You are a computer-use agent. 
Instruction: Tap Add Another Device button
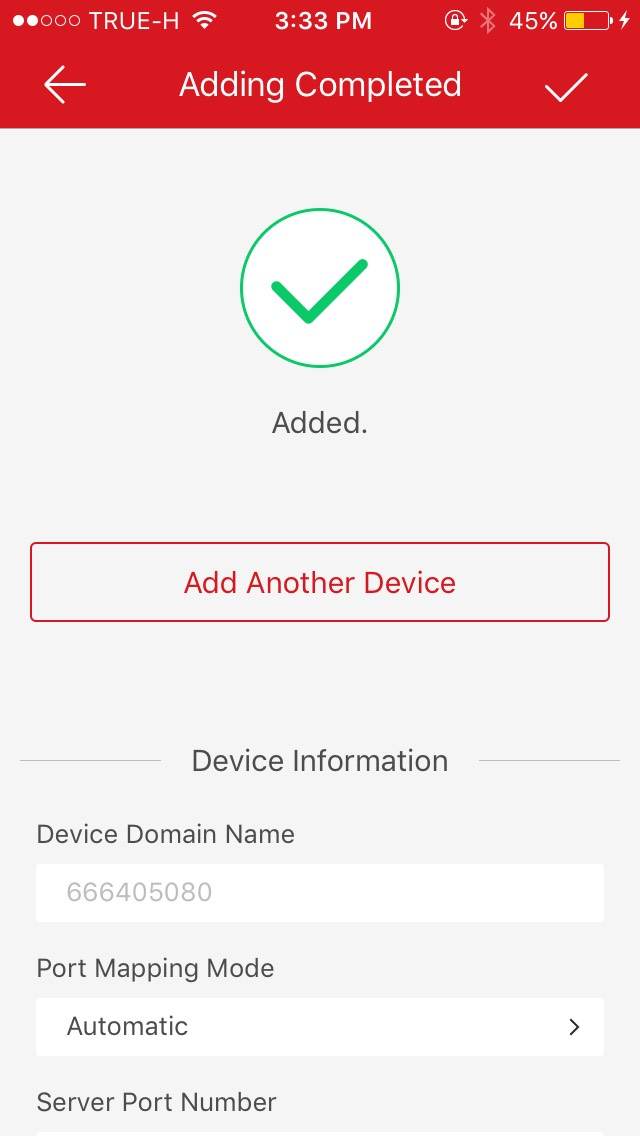pos(320,582)
